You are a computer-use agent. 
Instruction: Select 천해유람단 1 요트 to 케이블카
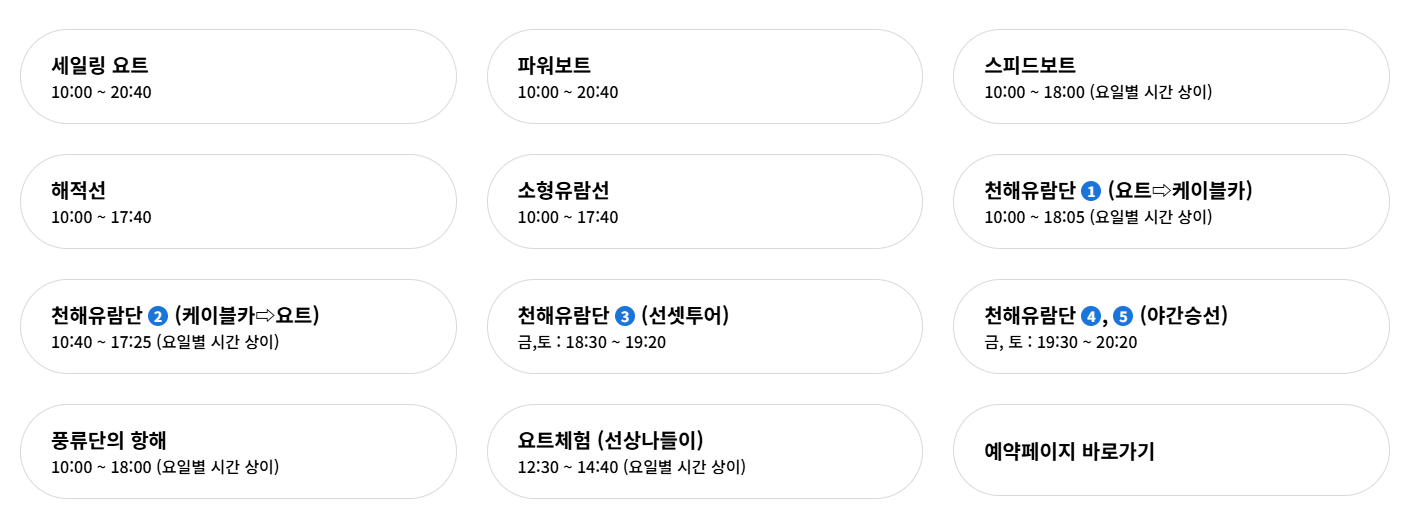[1171, 202]
